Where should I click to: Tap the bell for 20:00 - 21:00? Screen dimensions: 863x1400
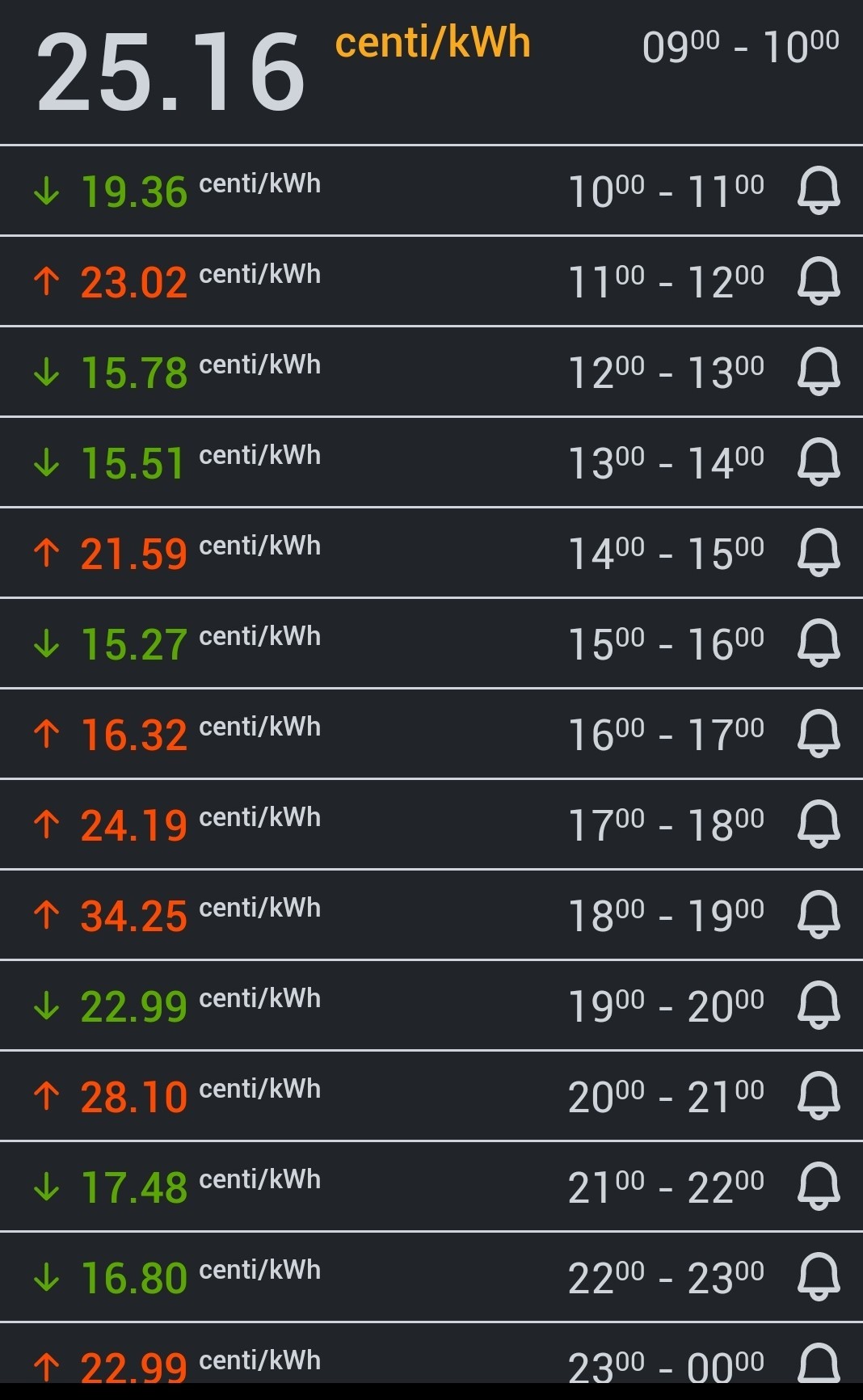[819, 1096]
